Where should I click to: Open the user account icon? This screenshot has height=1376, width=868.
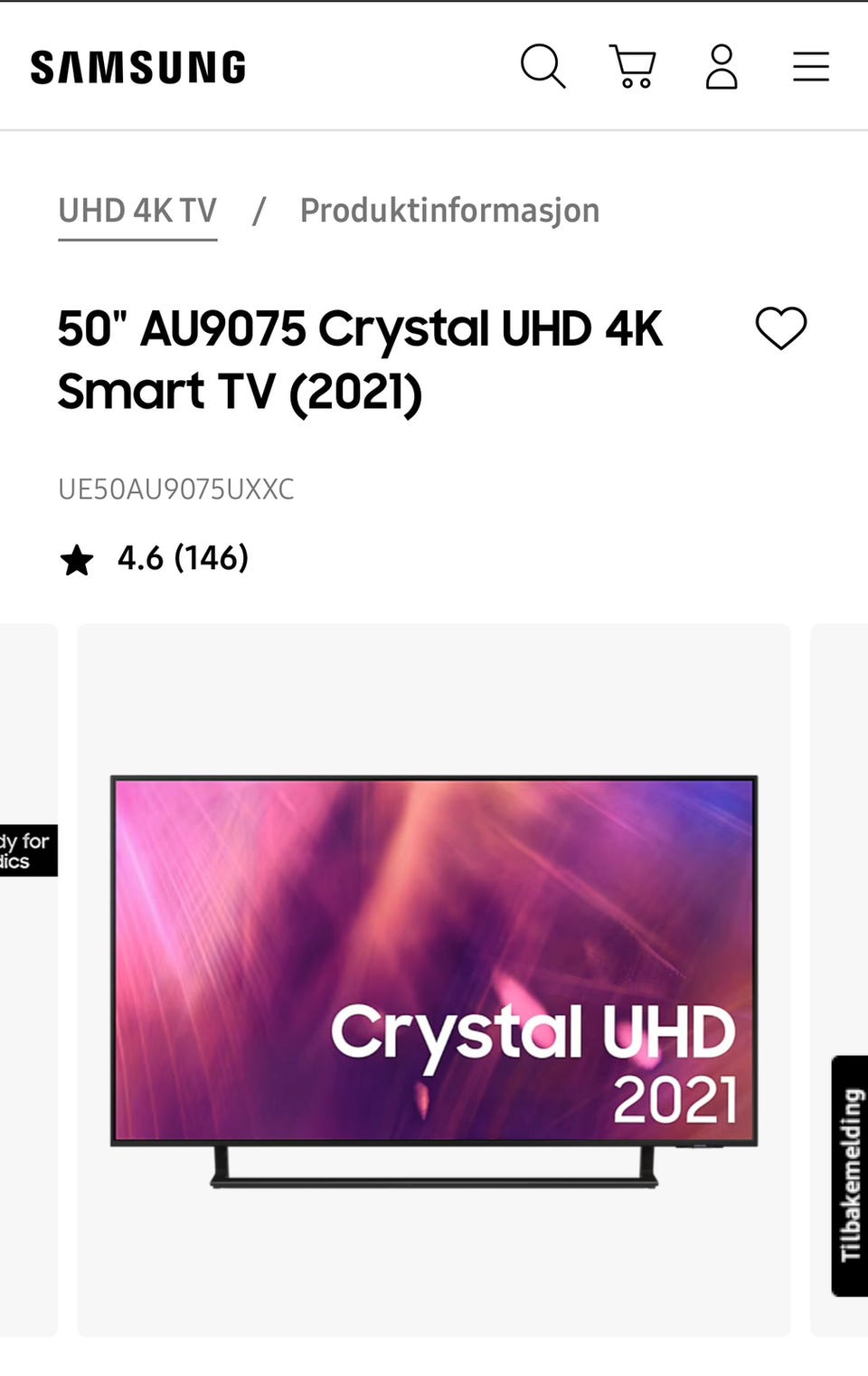click(722, 66)
